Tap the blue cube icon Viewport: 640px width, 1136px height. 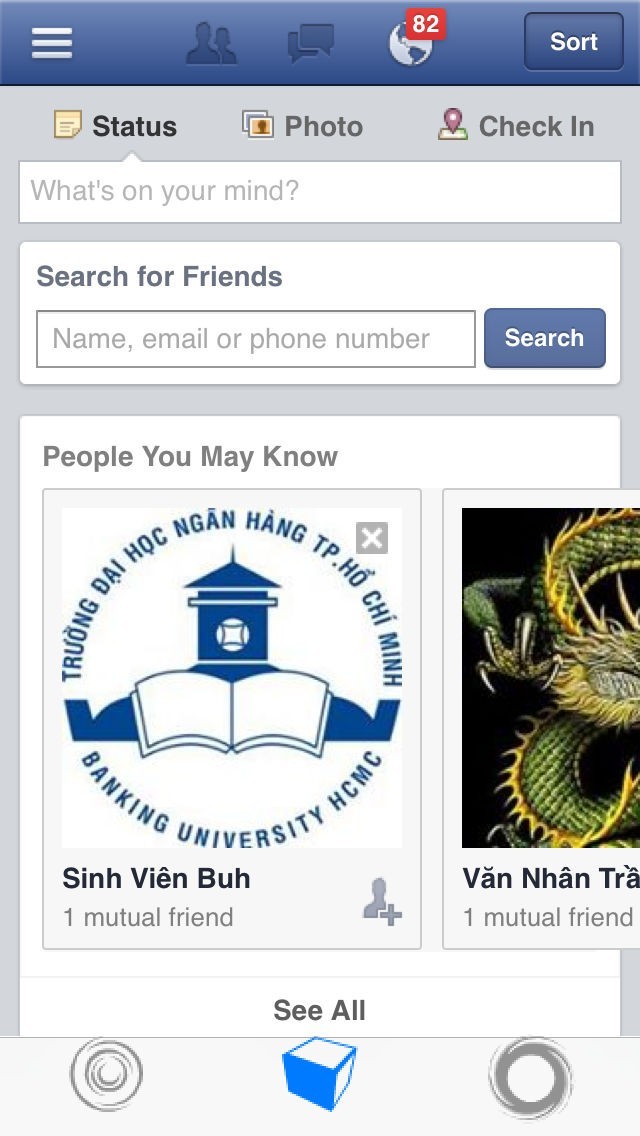pos(319,1076)
